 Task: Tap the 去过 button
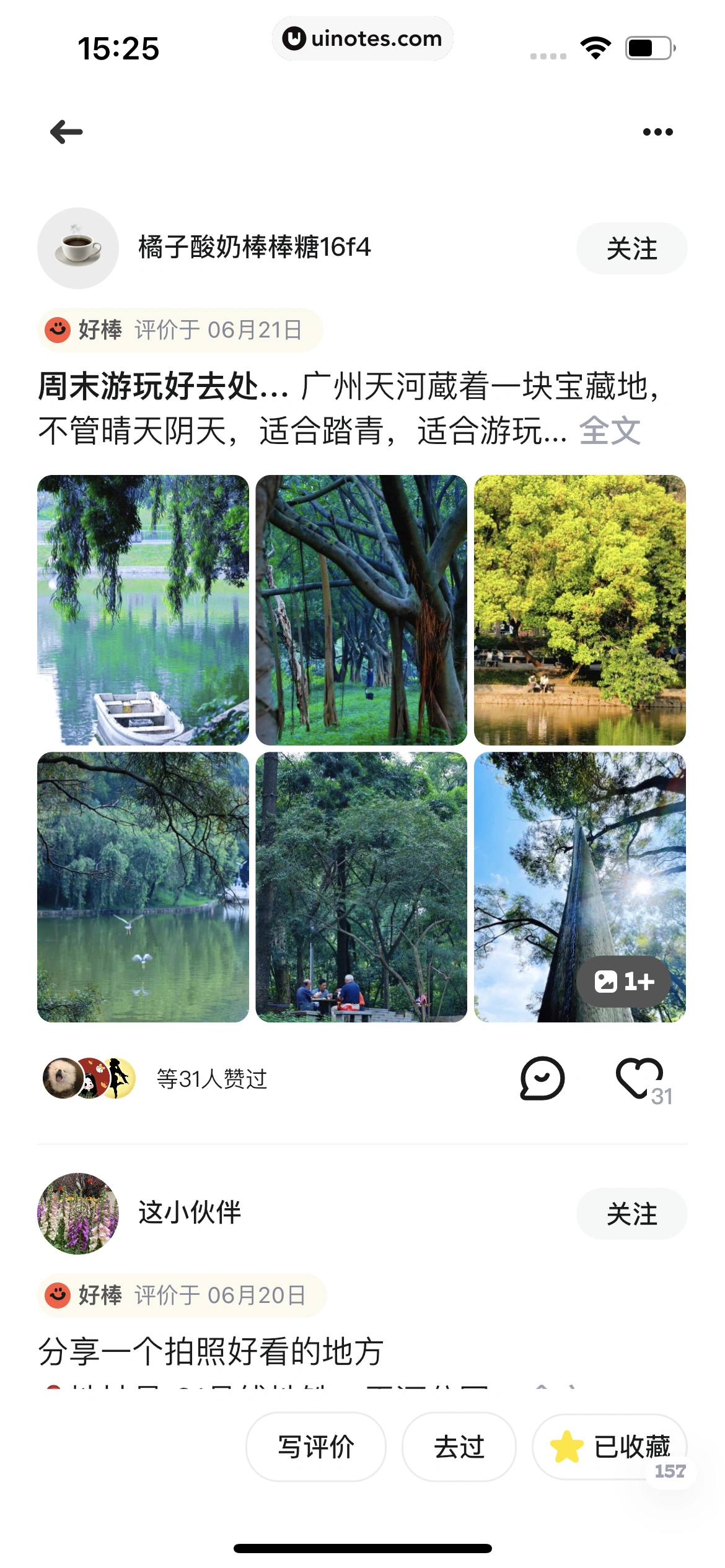459,1447
